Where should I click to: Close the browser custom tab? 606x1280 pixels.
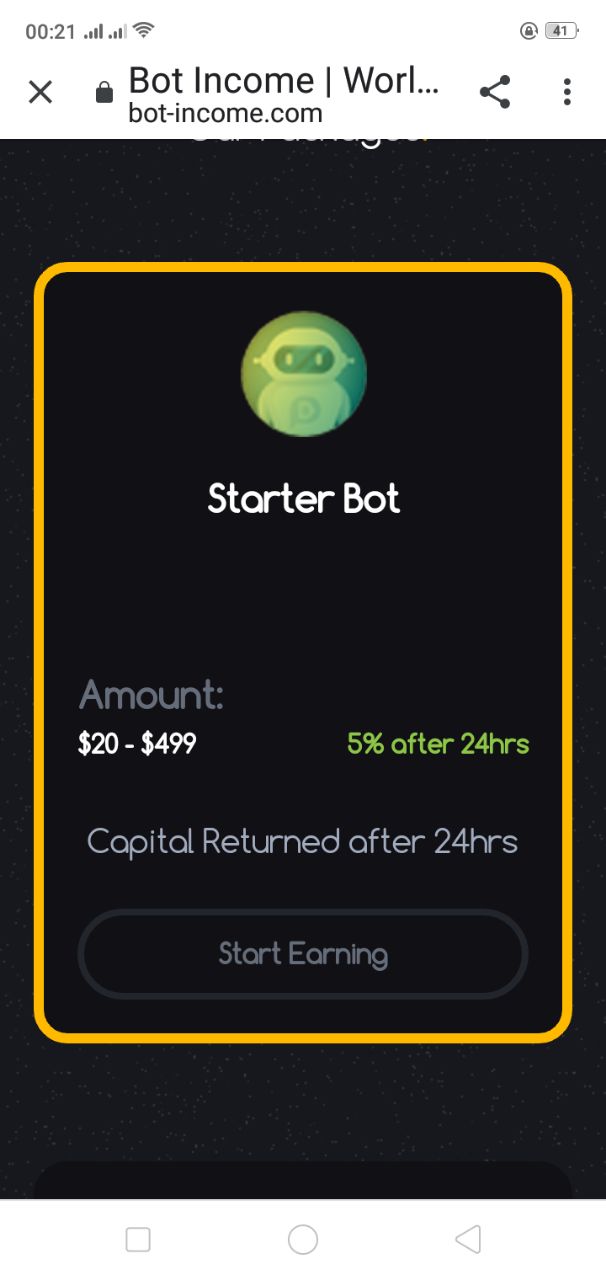point(40,93)
